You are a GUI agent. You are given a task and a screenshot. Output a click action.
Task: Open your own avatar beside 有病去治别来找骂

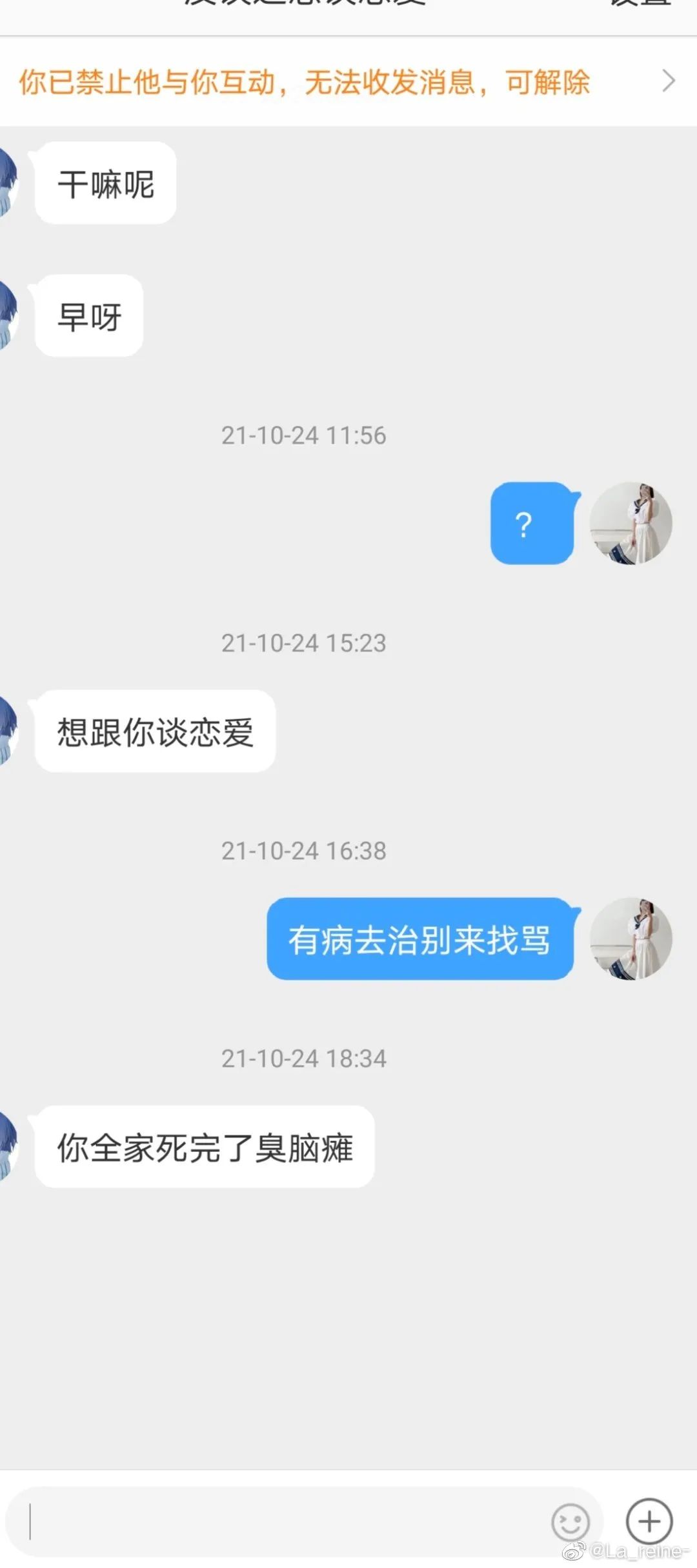point(631,938)
